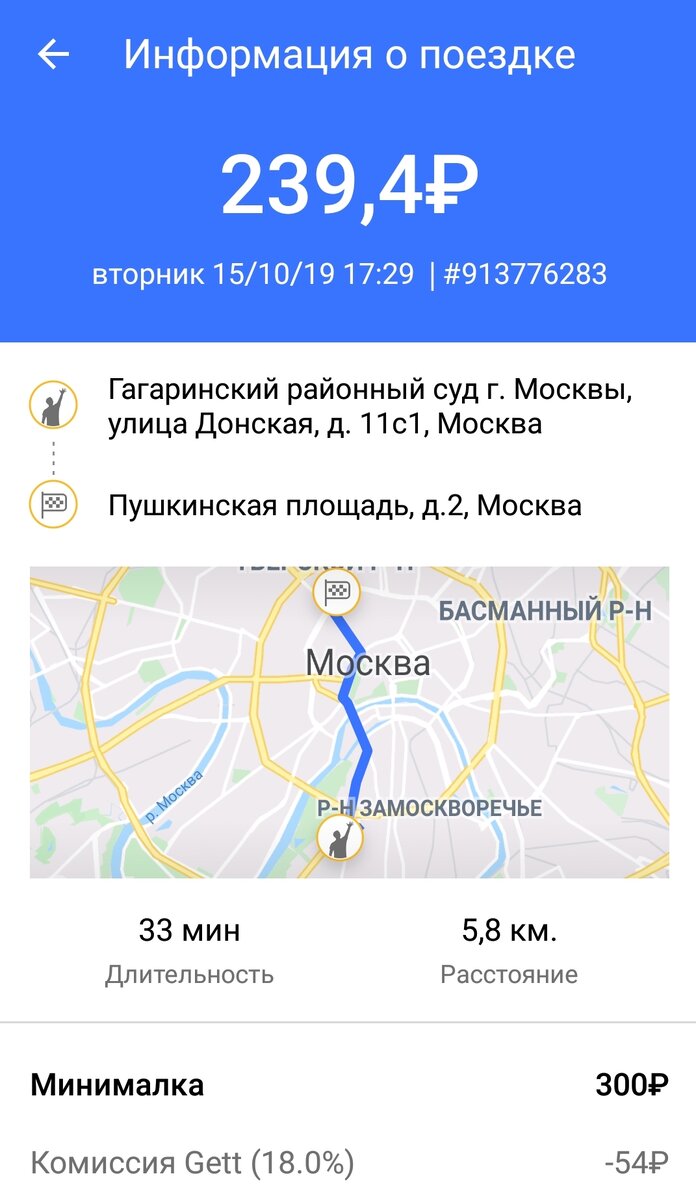
Task: Open the trip route map
Action: tap(348, 722)
